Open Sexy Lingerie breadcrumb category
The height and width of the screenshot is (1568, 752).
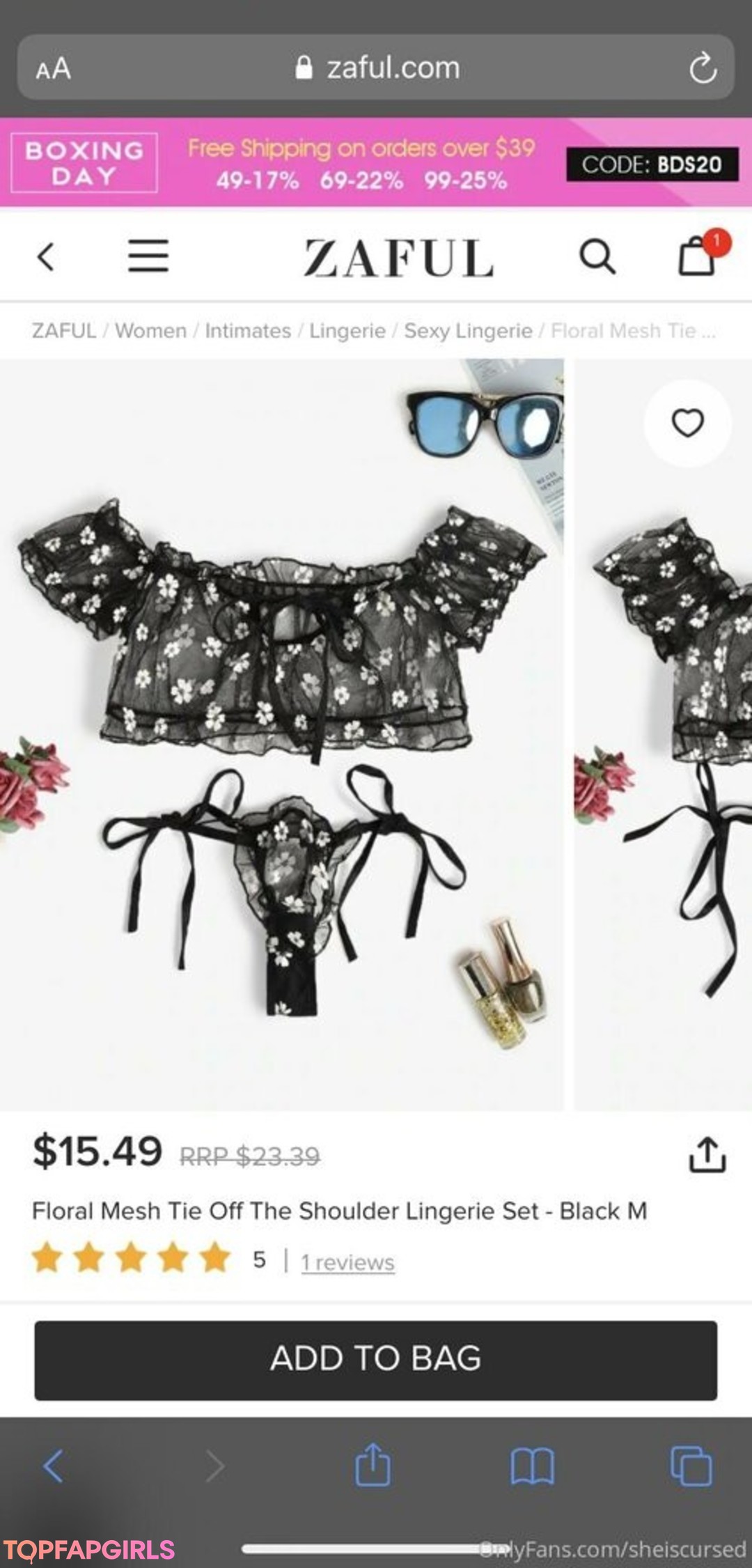point(468,330)
